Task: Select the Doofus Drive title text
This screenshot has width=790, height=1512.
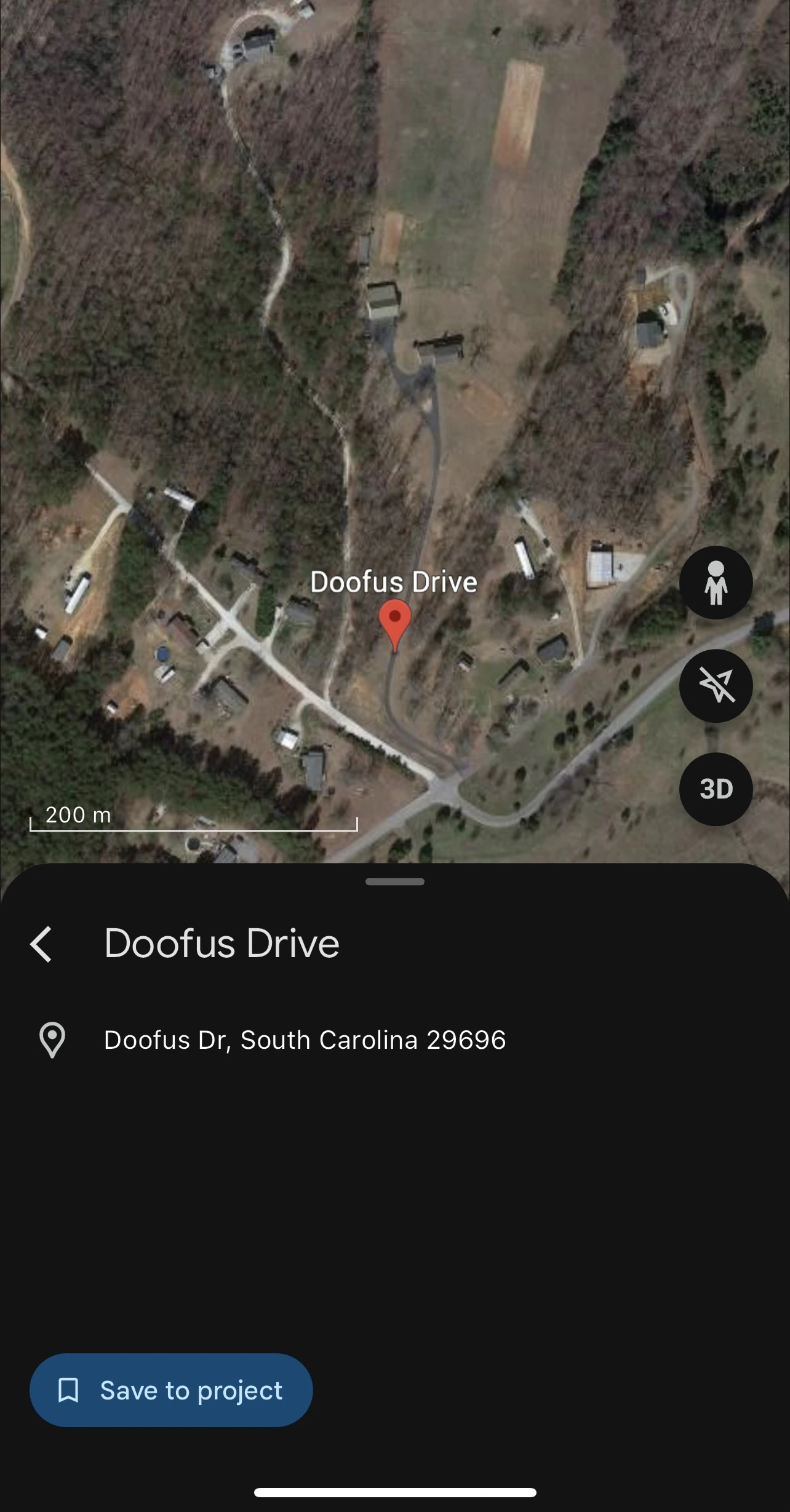Action: coord(221,943)
